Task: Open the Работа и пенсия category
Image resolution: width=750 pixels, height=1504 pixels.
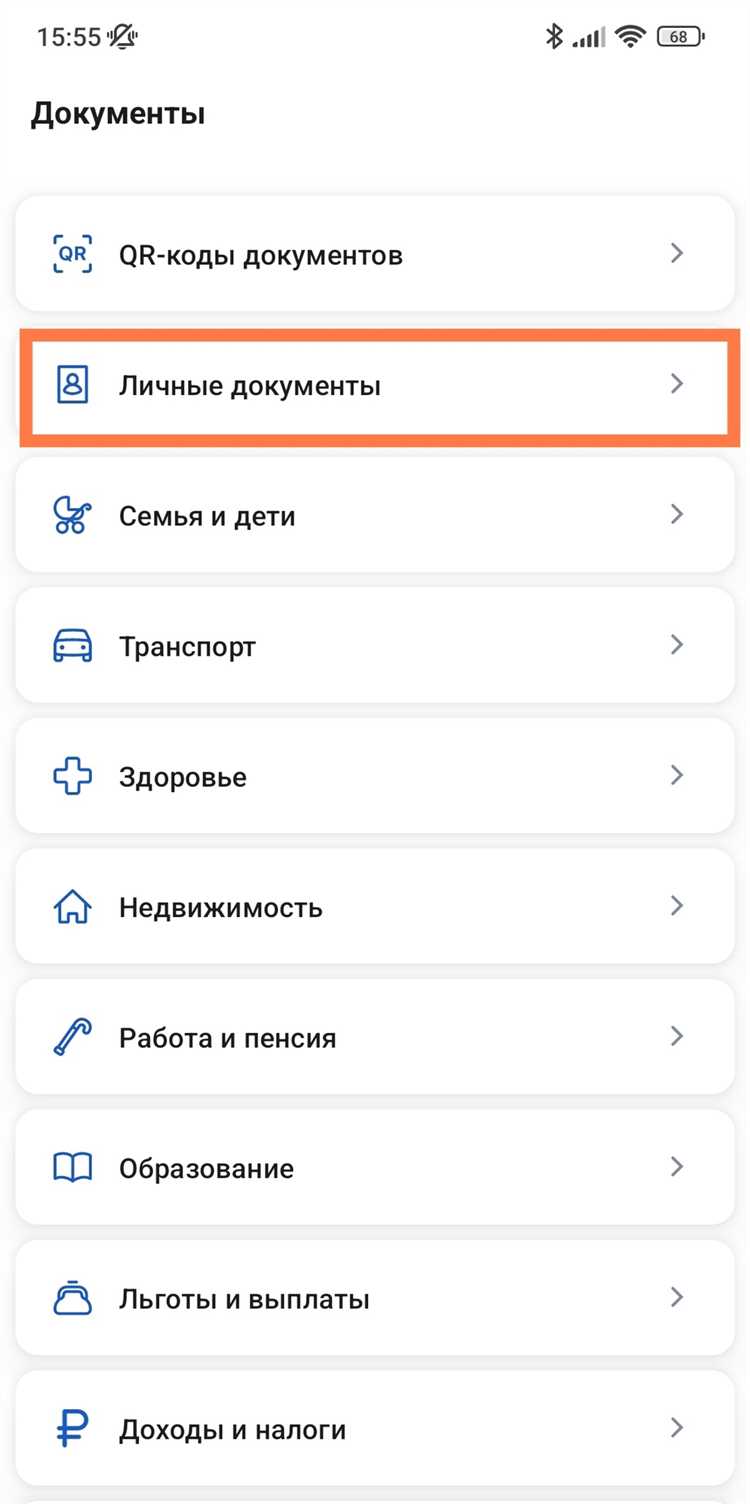Action: (375, 1037)
